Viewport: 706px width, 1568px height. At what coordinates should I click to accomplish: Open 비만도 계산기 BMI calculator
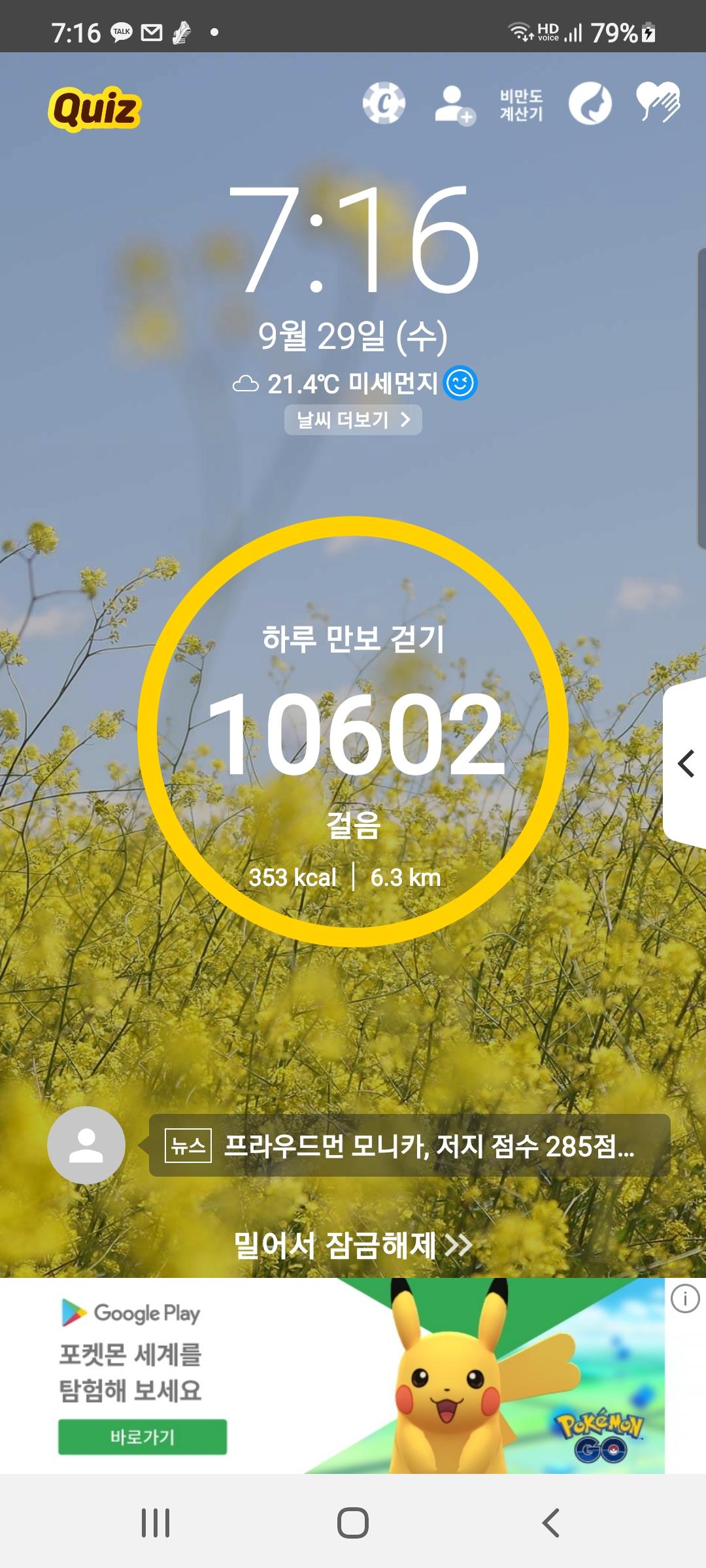[521, 105]
